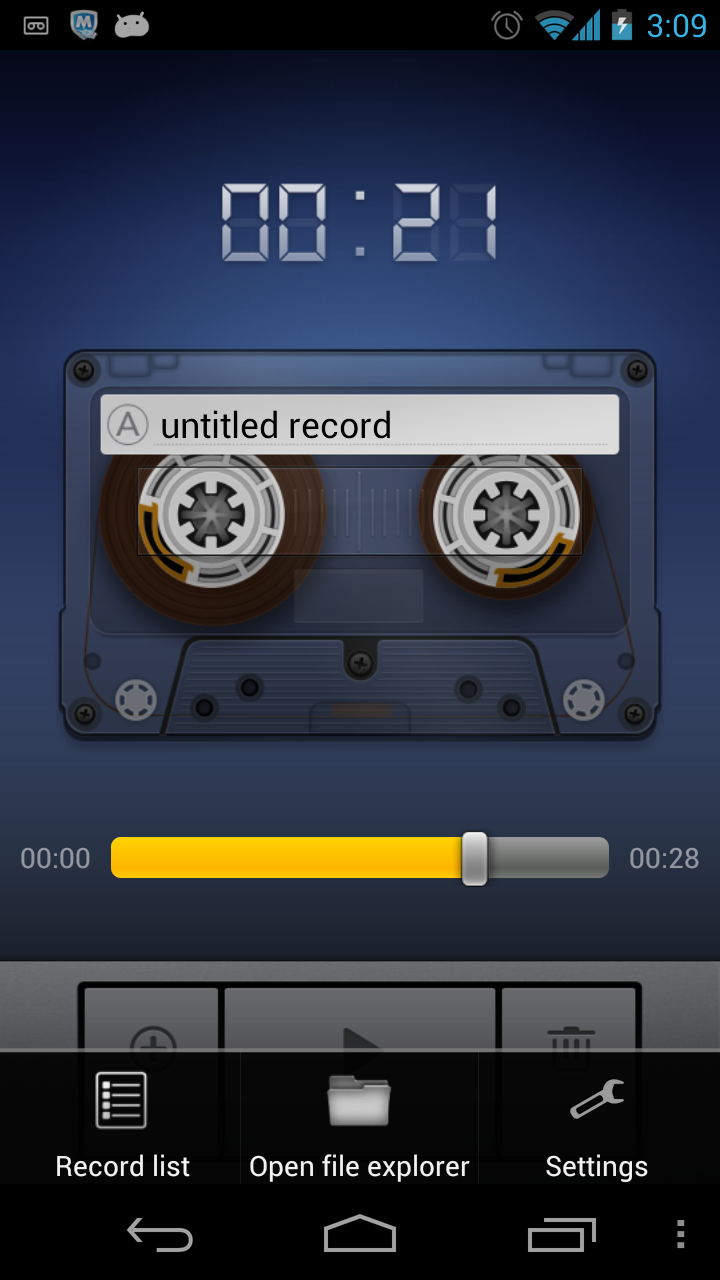Go back with system back button
The height and width of the screenshot is (1280, 720).
tap(159, 1235)
